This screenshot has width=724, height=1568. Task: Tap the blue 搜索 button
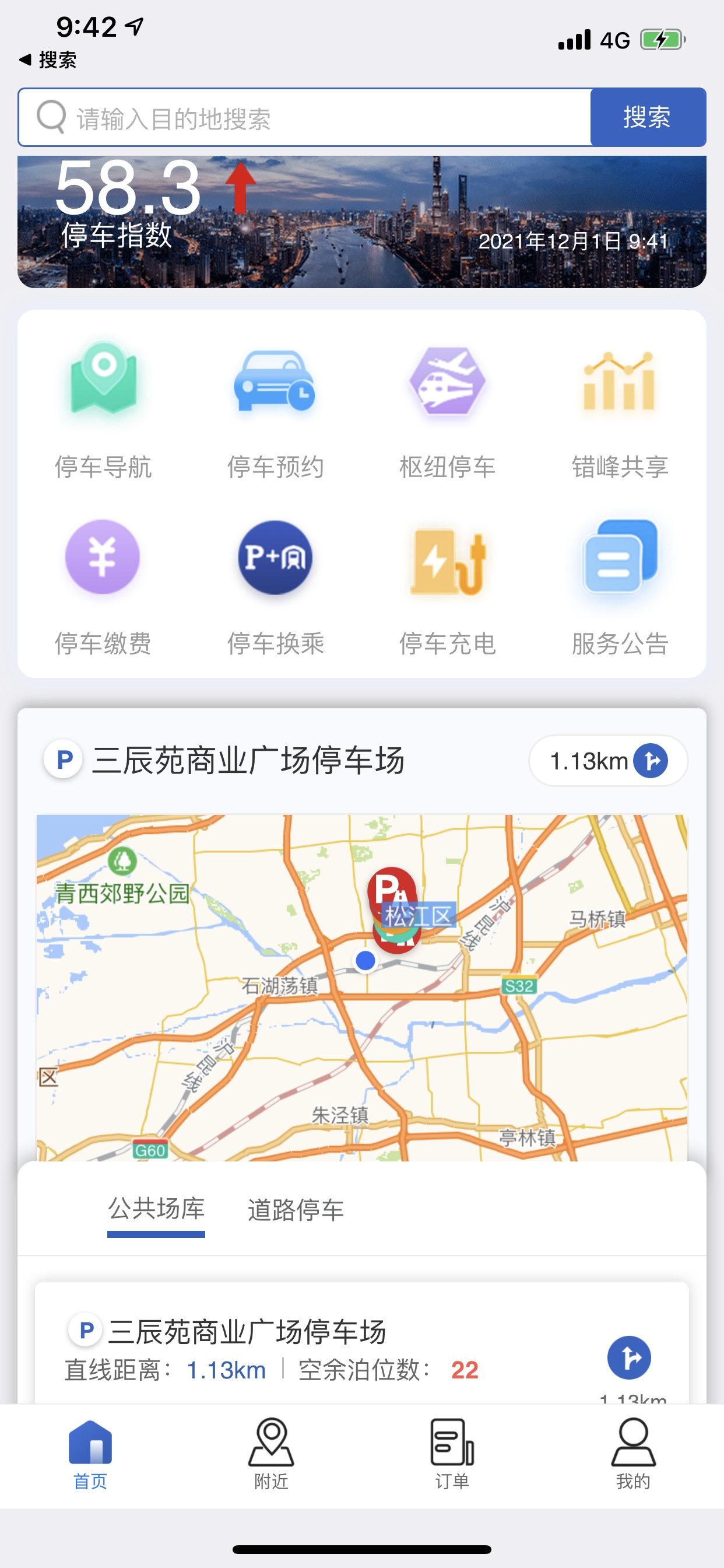pos(647,117)
